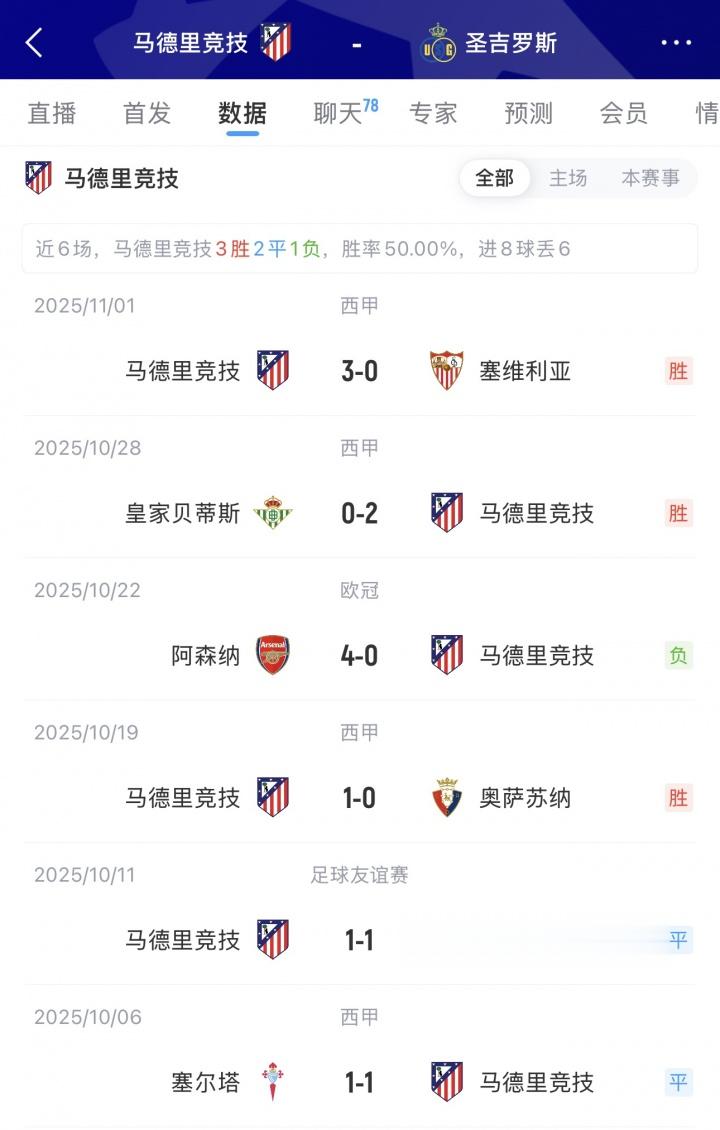
Task: Filter matches by 本赛事
Action: click(x=650, y=178)
